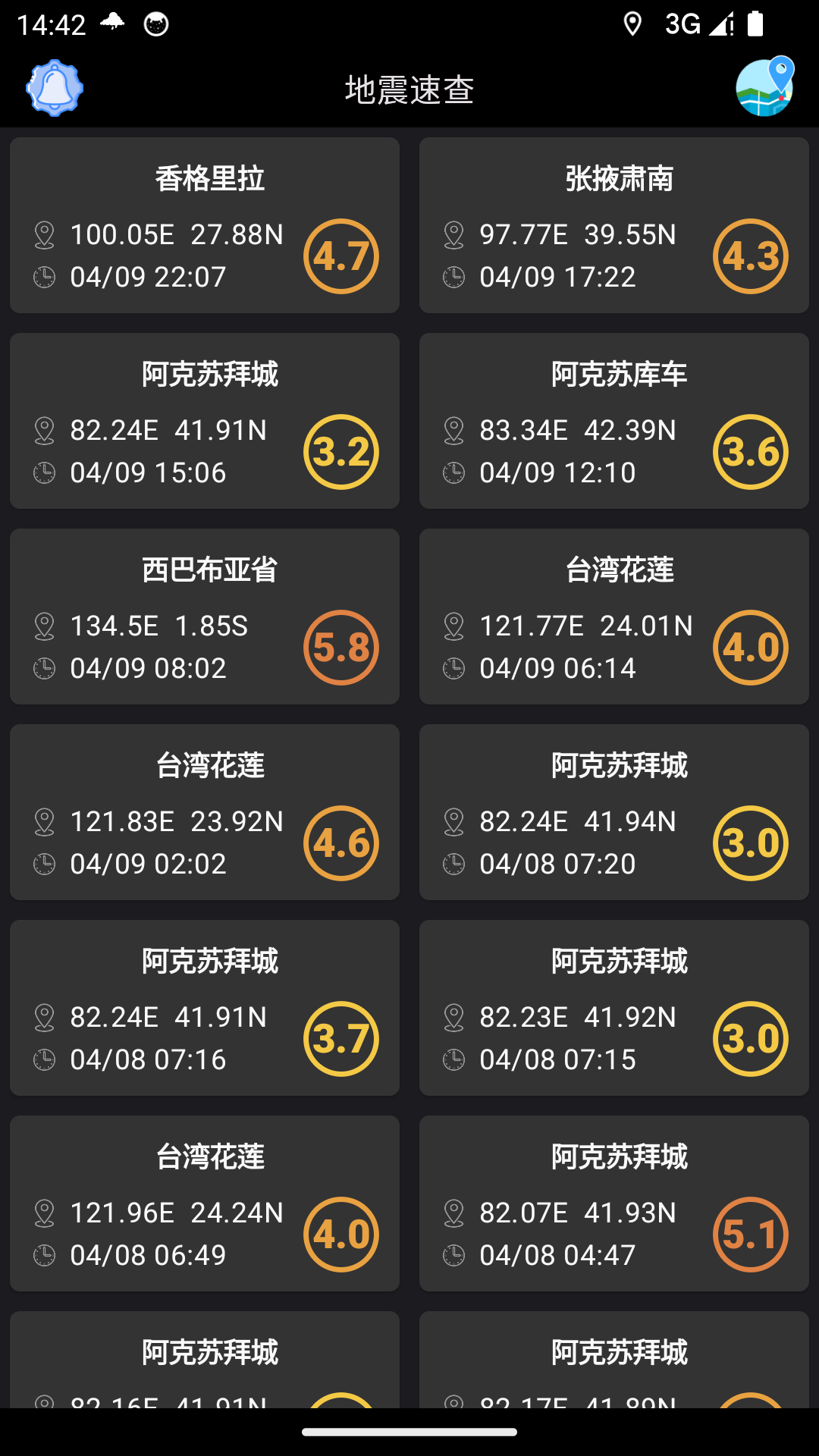Open 台湾花莲 magnitude 4.6 earthquake details
The width and height of the screenshot is (819, 1456).
(x=205, y=812)
